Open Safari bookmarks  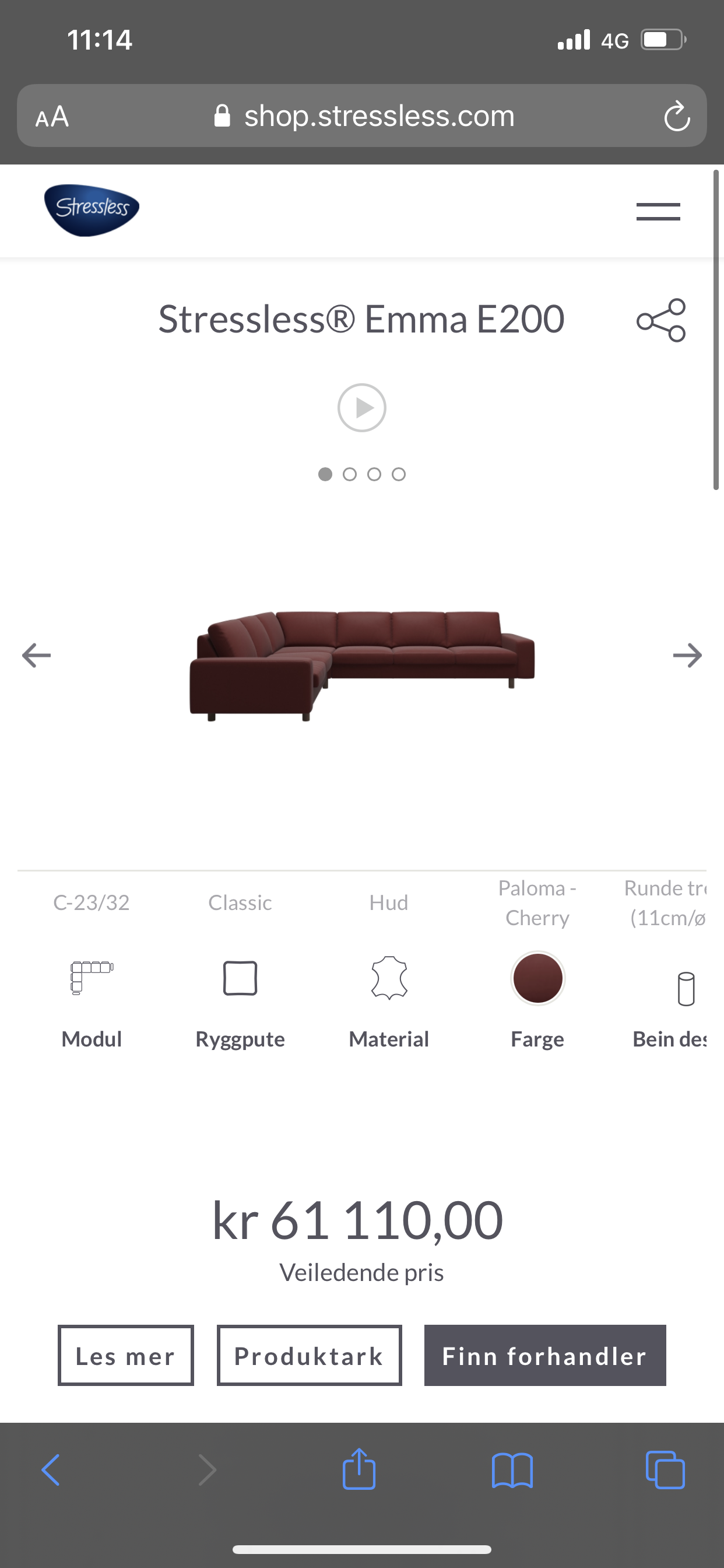coord(512,1470)
